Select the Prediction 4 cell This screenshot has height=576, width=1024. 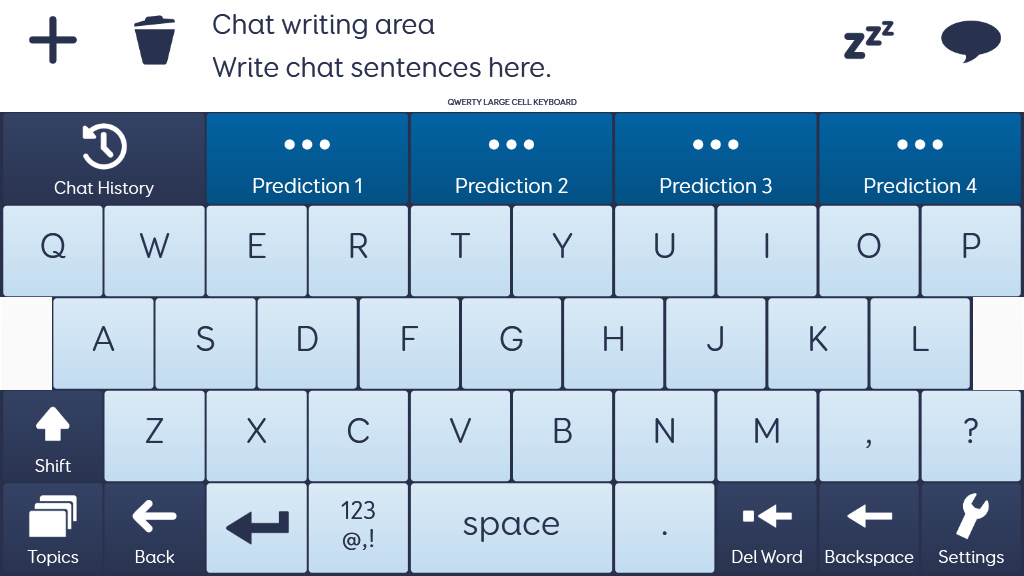click(920, 158)
